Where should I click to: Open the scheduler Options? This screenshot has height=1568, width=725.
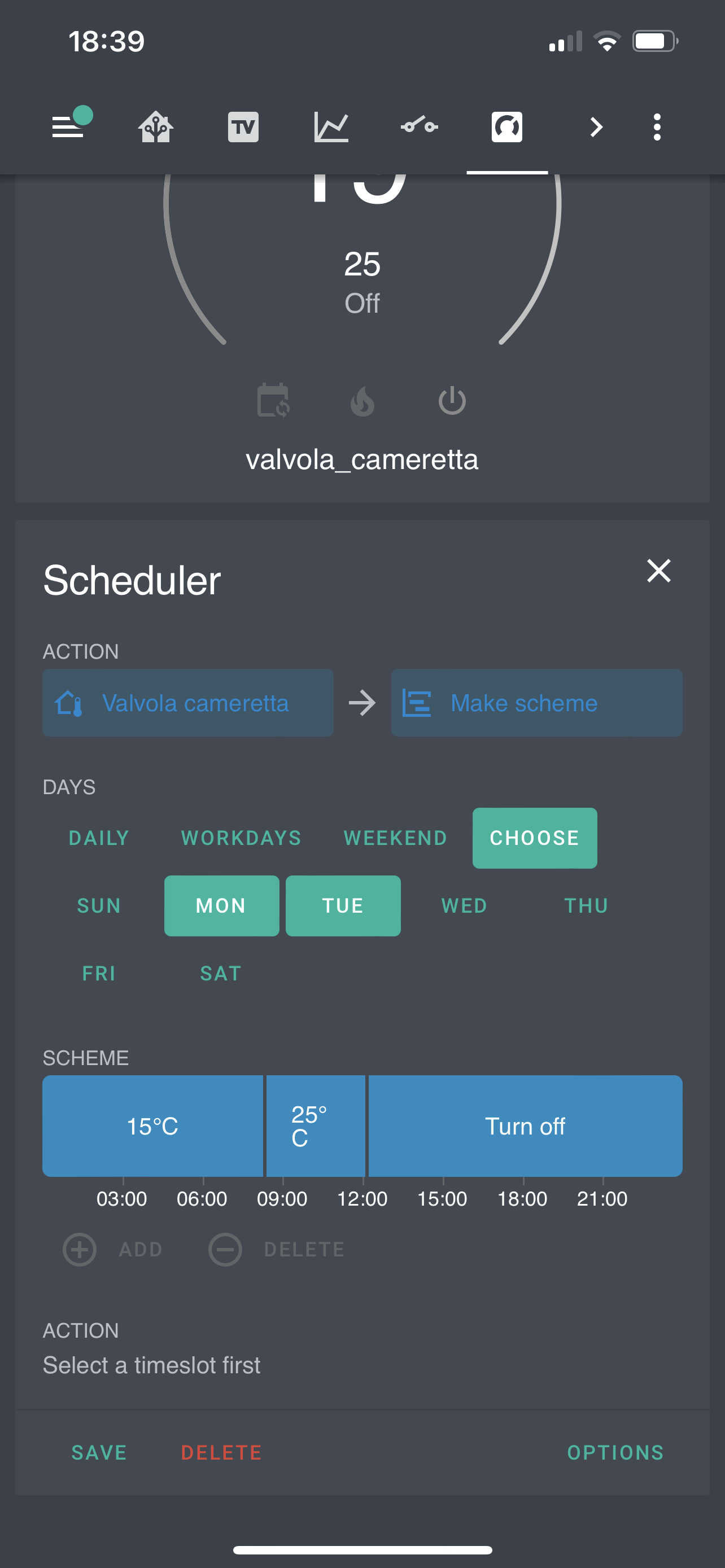click(x=616, y=1453)
